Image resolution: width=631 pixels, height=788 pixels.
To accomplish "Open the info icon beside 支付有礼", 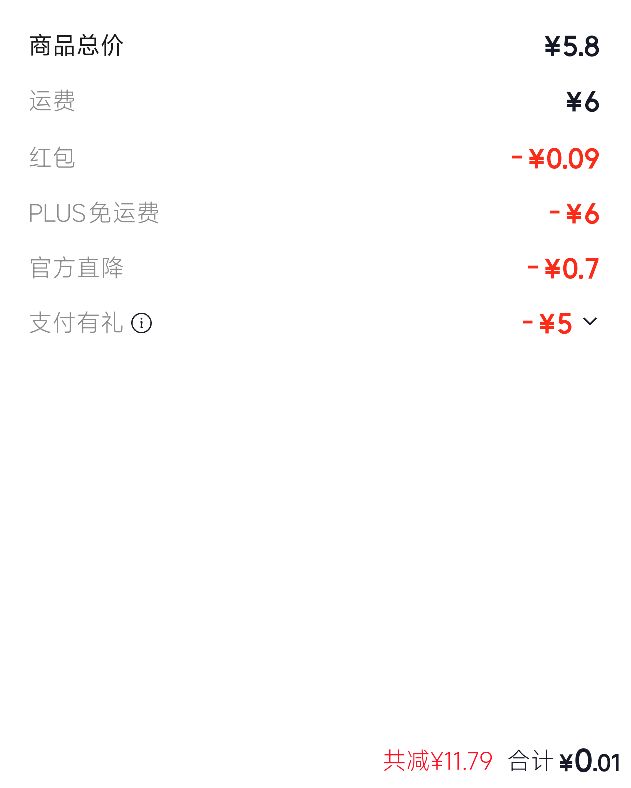I will coord(142,323).
